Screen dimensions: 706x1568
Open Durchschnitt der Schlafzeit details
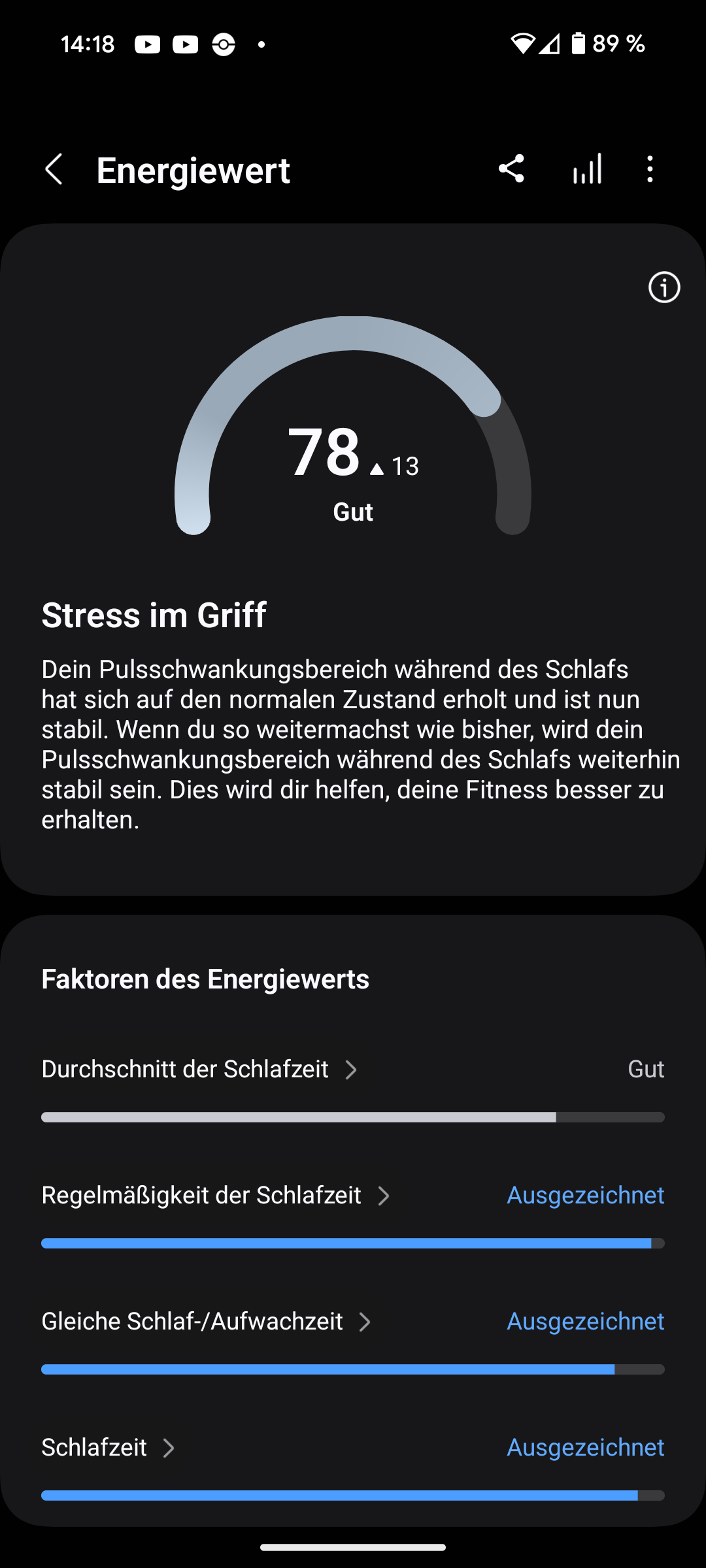pos(353,1088)
